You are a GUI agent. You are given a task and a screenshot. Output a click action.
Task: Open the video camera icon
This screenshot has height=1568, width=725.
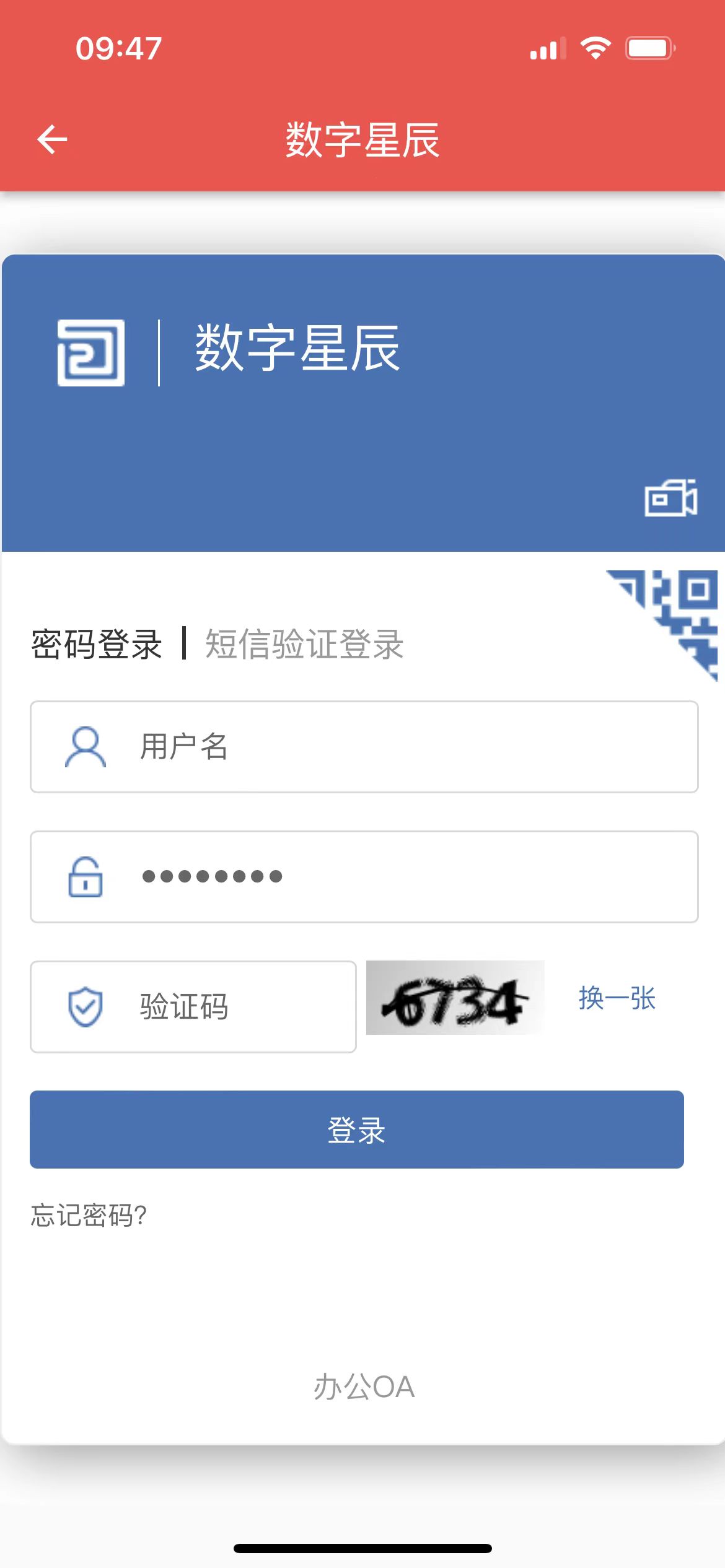click(670, 497)
